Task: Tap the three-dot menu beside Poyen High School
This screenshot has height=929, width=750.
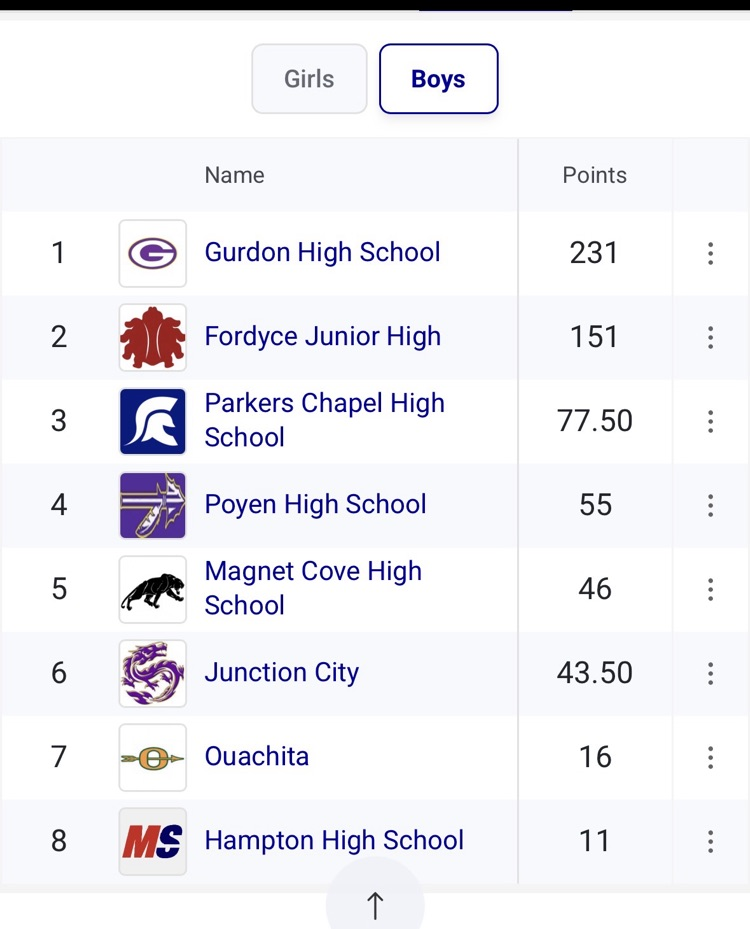Action: [x=710, y=505]
